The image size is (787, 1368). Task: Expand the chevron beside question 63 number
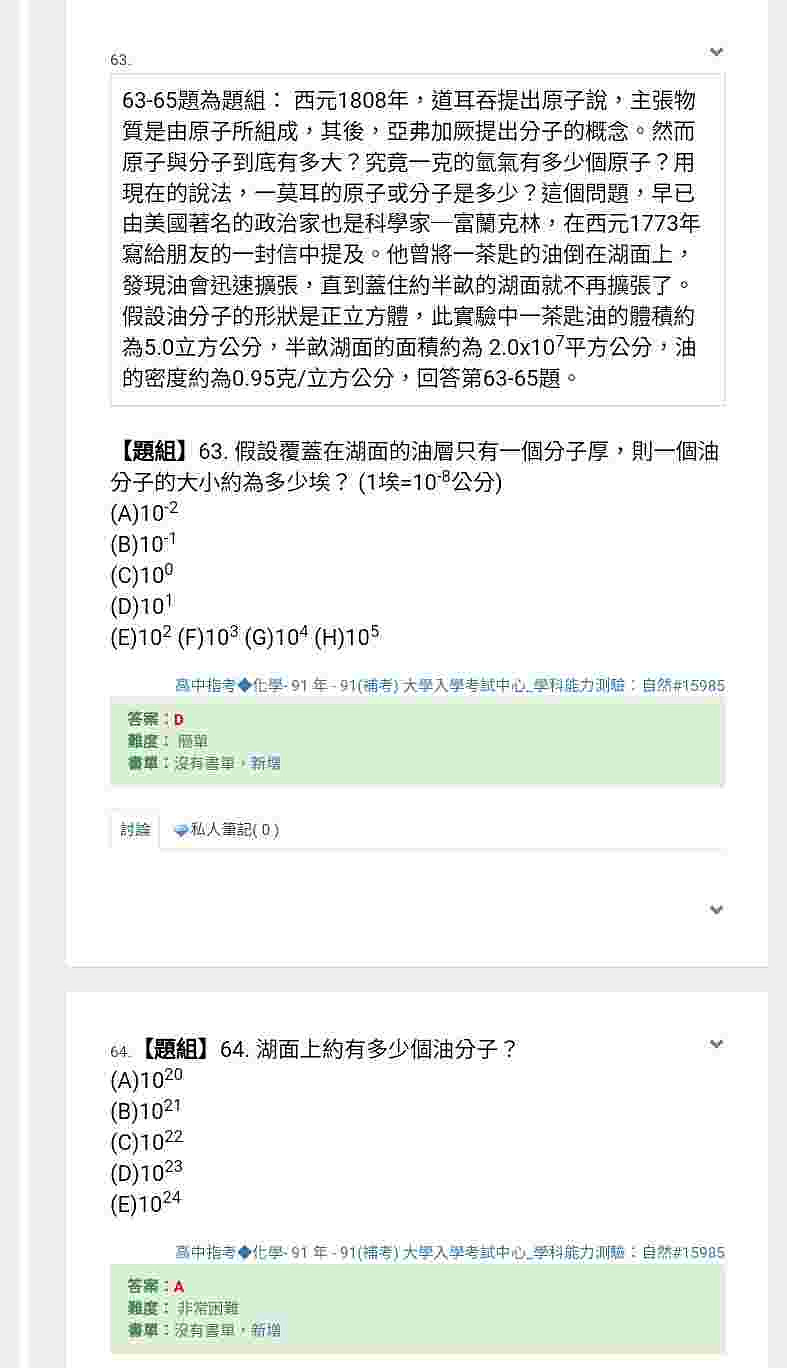click(716, 52)
